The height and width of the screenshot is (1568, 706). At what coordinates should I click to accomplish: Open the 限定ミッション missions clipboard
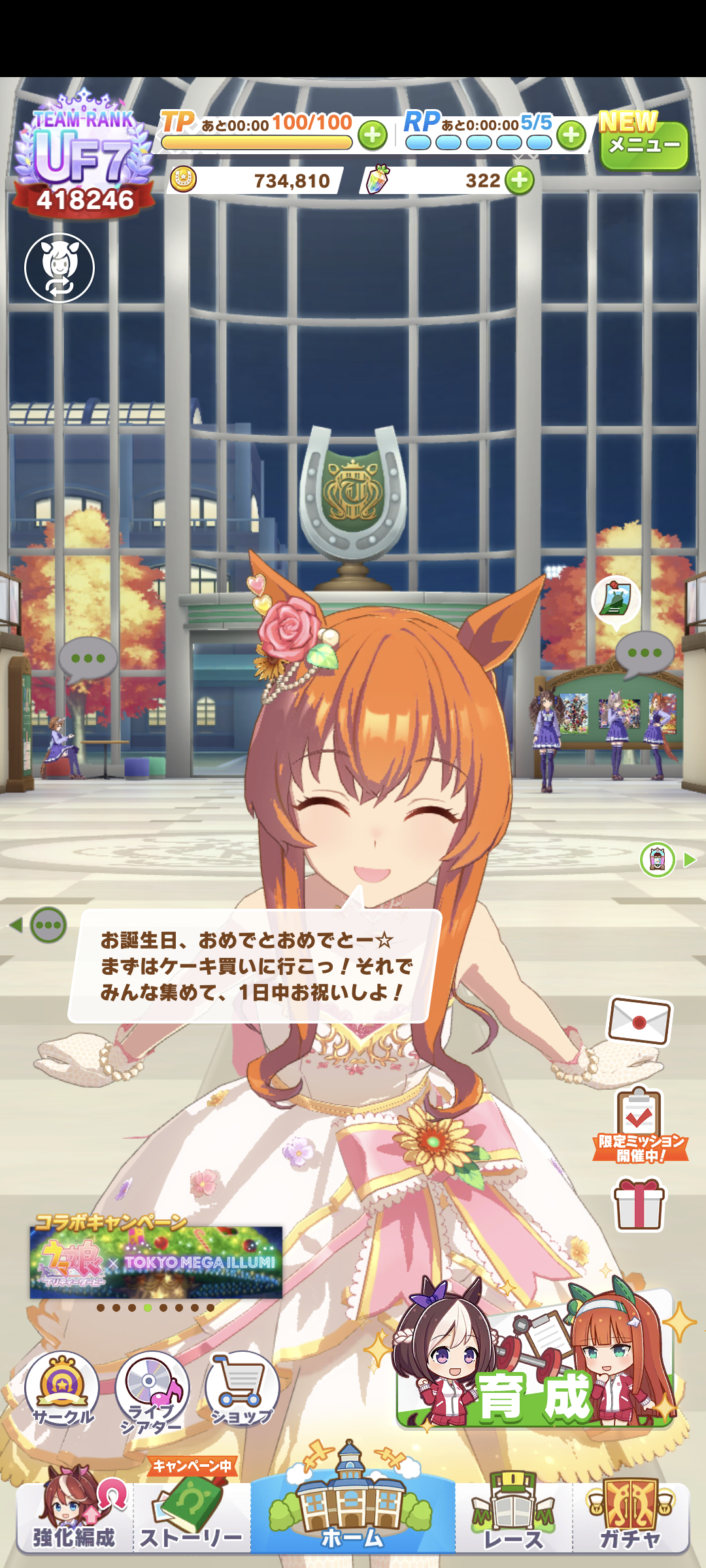tap(640, 1125)
